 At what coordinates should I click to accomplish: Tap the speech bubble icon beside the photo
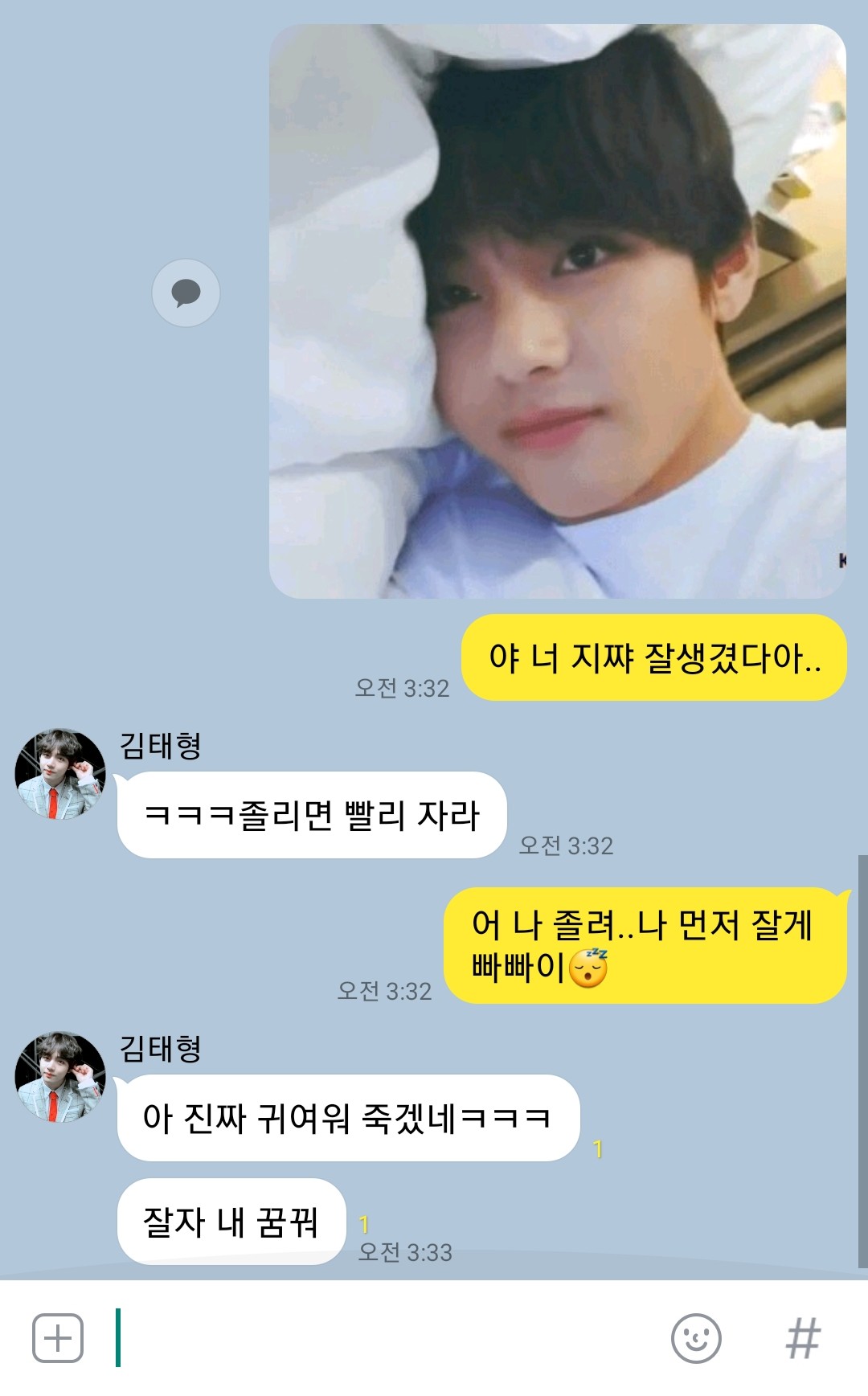point(186,293)
